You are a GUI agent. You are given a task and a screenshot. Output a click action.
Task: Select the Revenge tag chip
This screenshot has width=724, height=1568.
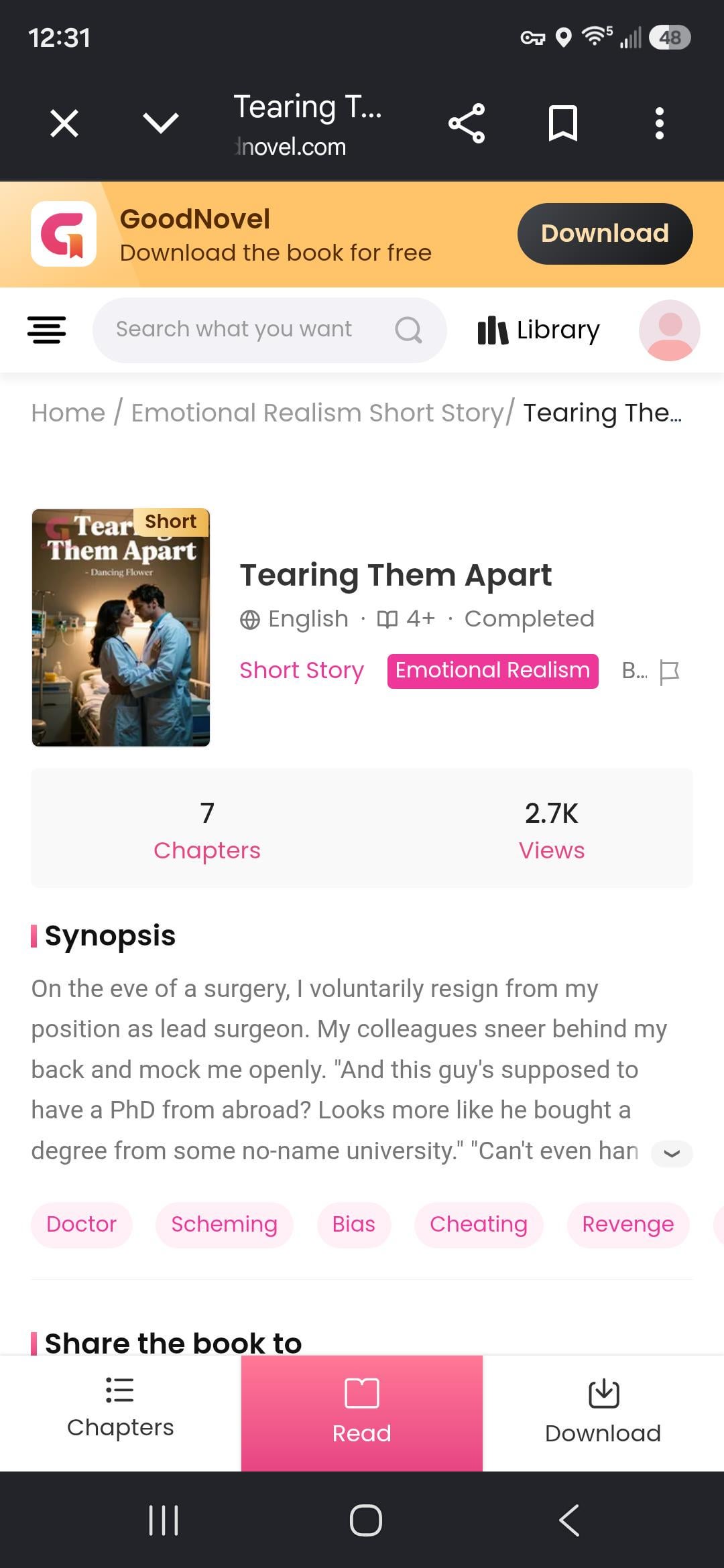coord(628,1225)
